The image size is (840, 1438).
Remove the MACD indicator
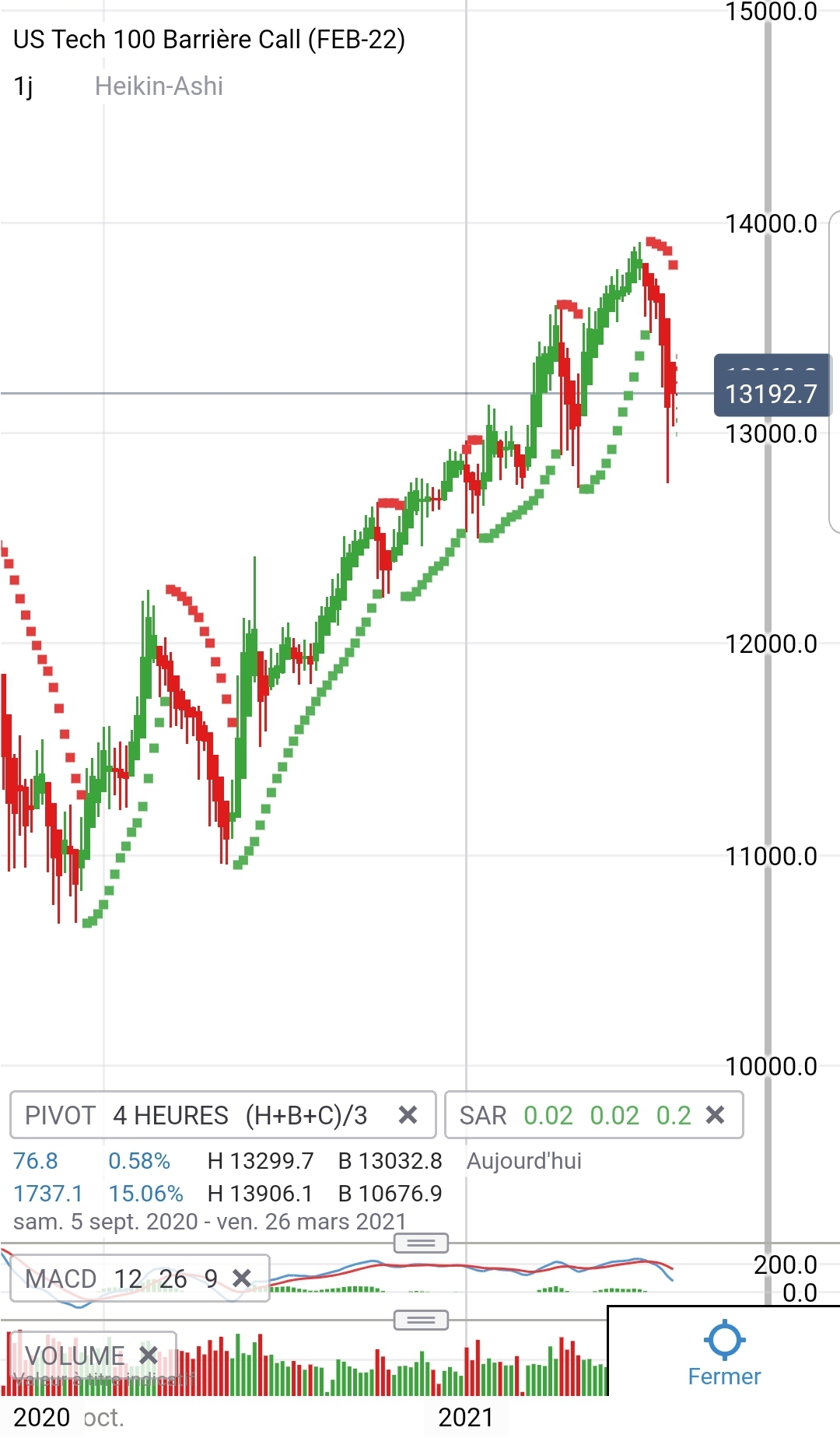[x=242, y=1278]
